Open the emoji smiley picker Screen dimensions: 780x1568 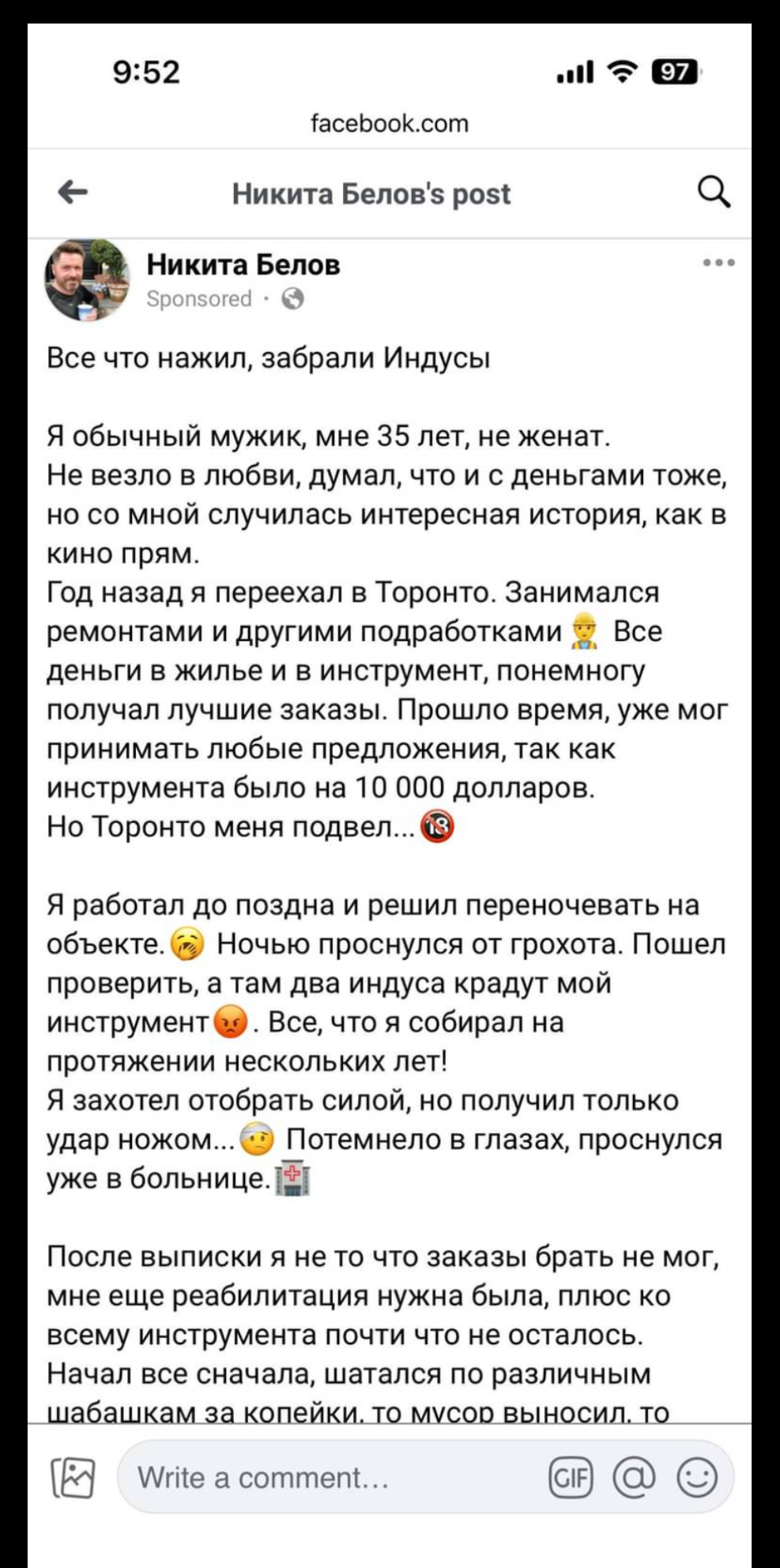pos(697,1477)
